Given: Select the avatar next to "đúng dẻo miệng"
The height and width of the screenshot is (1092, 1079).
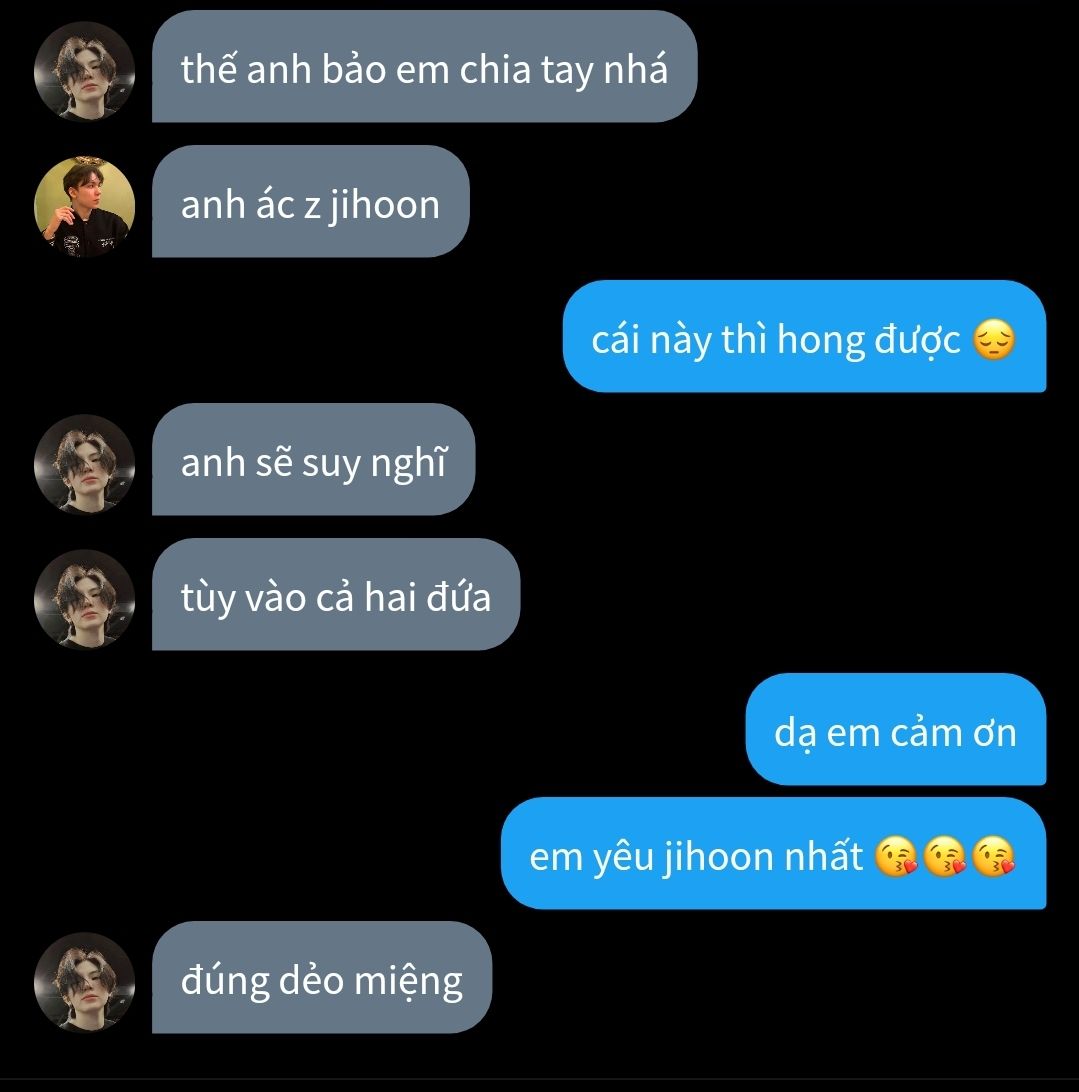Looking at the screenshot, I should point(84,981).
